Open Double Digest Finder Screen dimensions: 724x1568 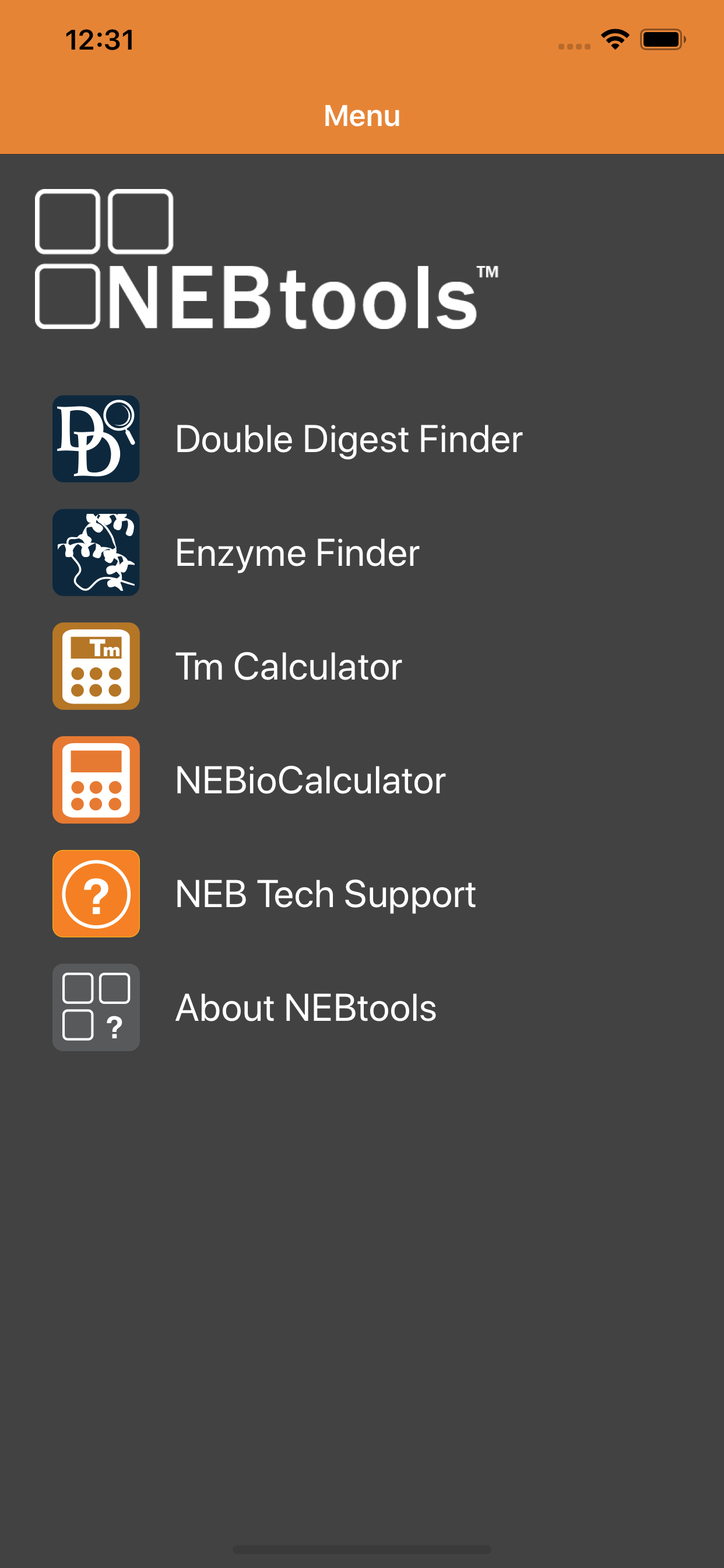click(349, 439)
